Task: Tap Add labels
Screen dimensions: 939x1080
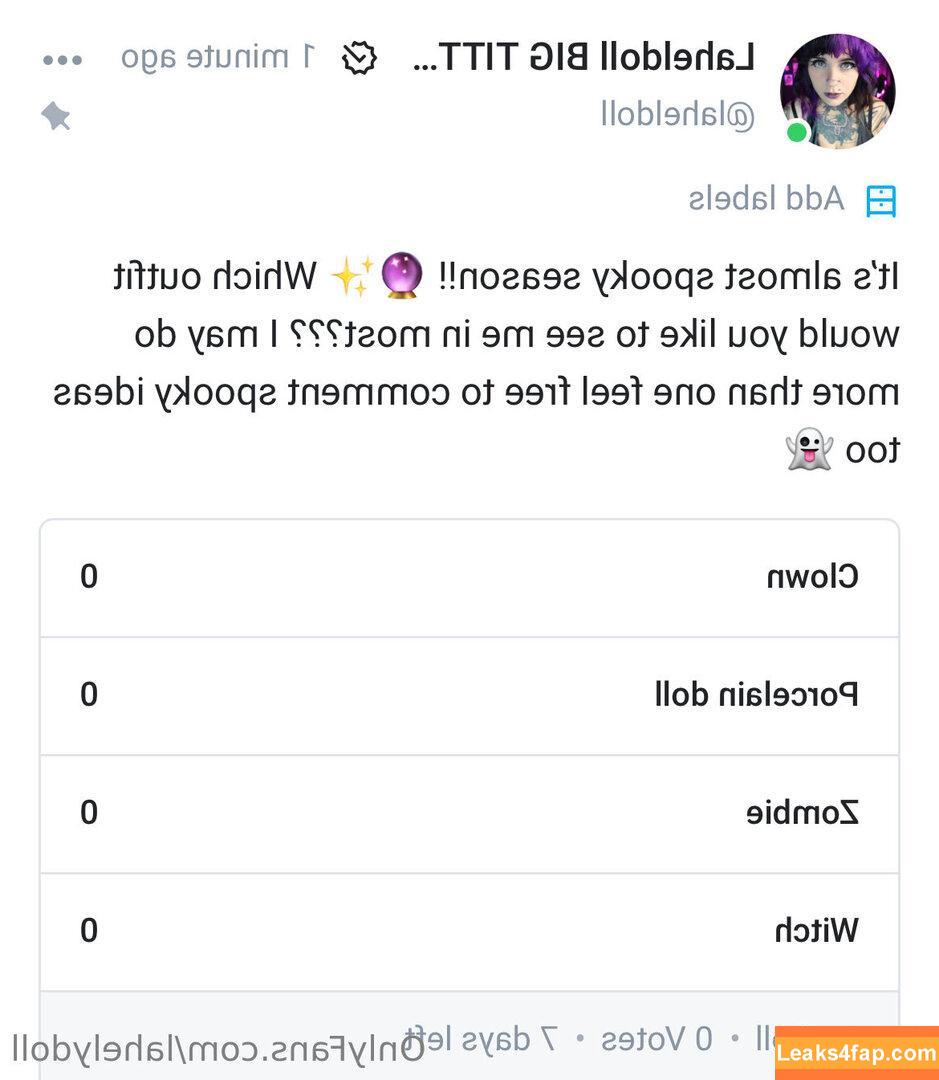Action: point(792,199)
